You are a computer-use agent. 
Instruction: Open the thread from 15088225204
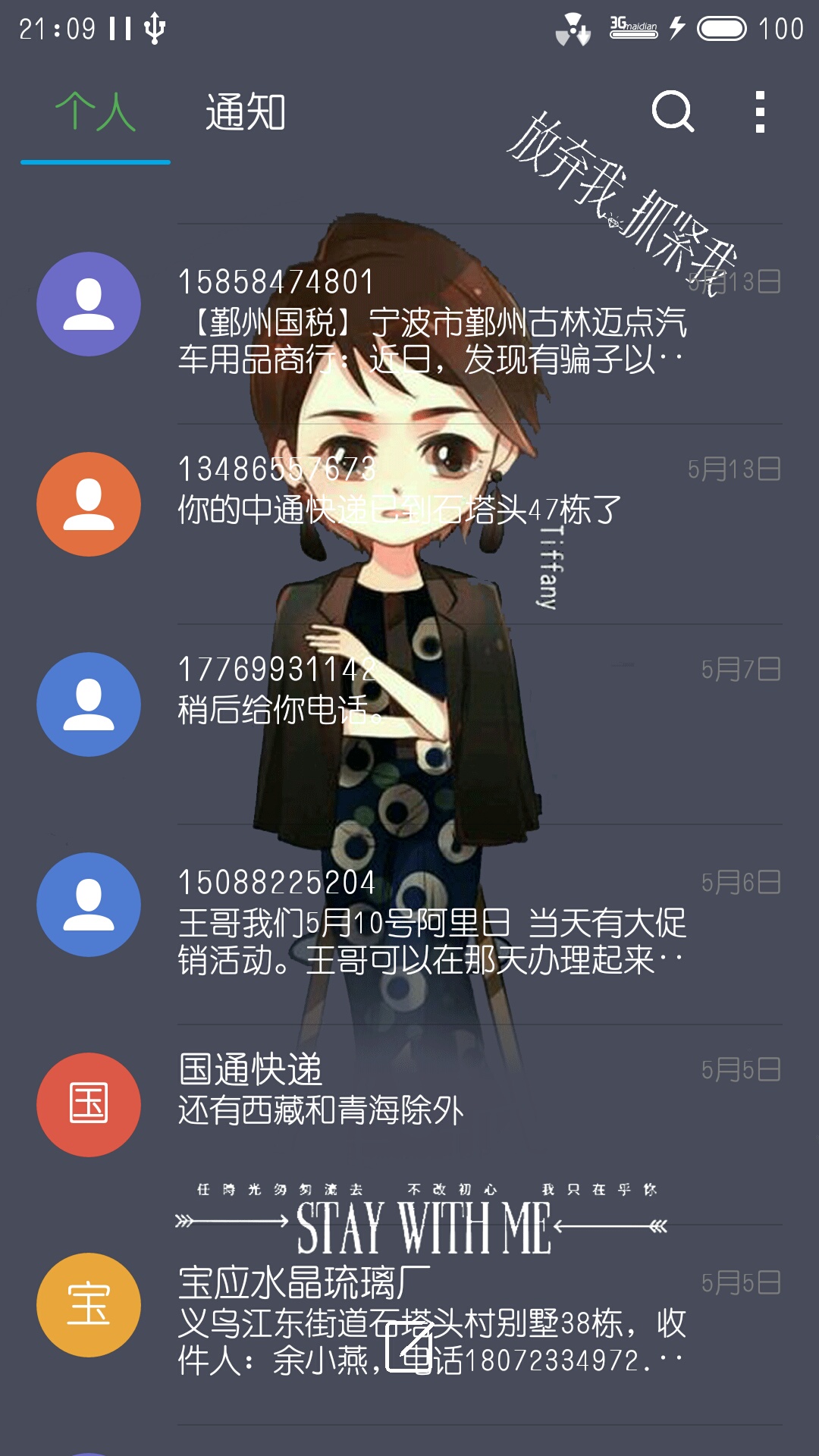[432, 923]
